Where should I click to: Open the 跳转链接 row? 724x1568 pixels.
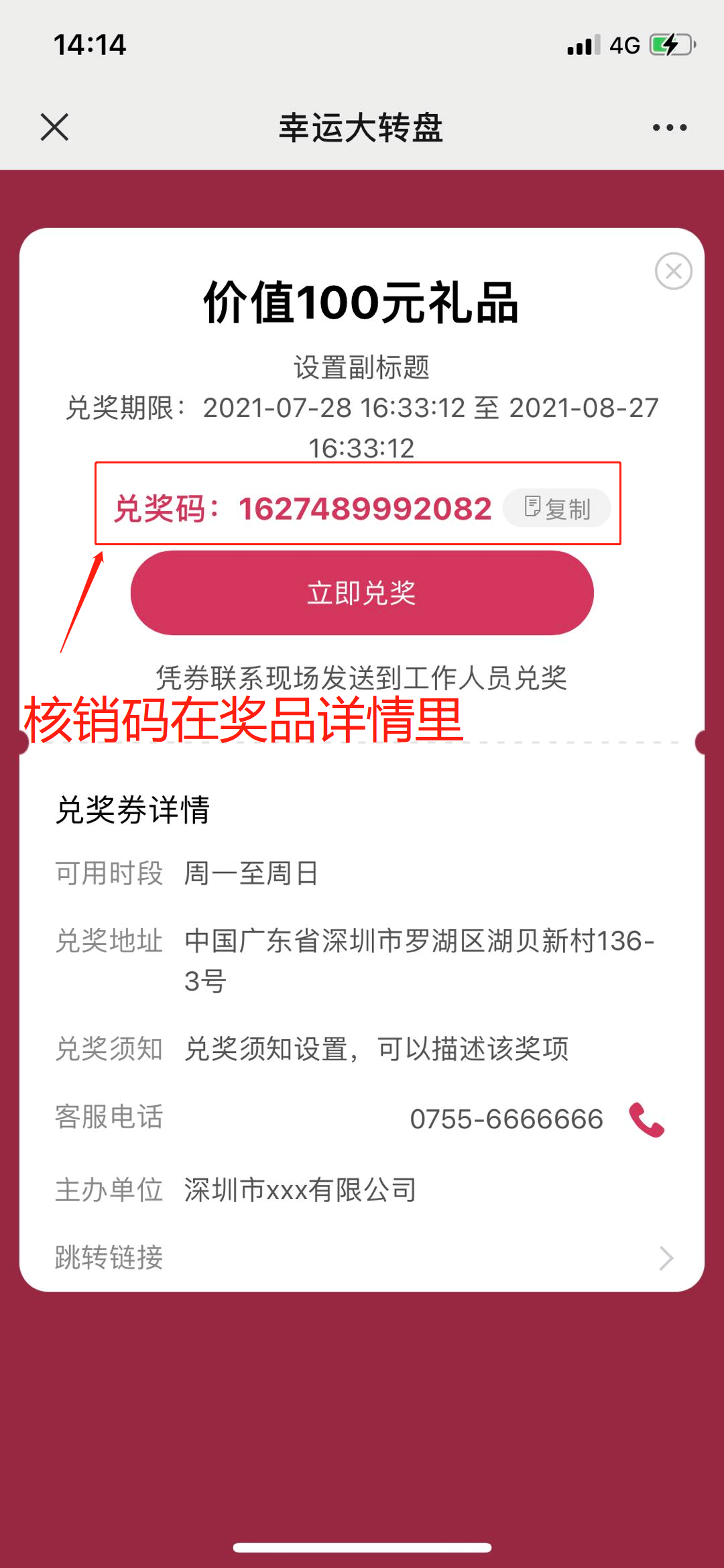point(362,1257)
